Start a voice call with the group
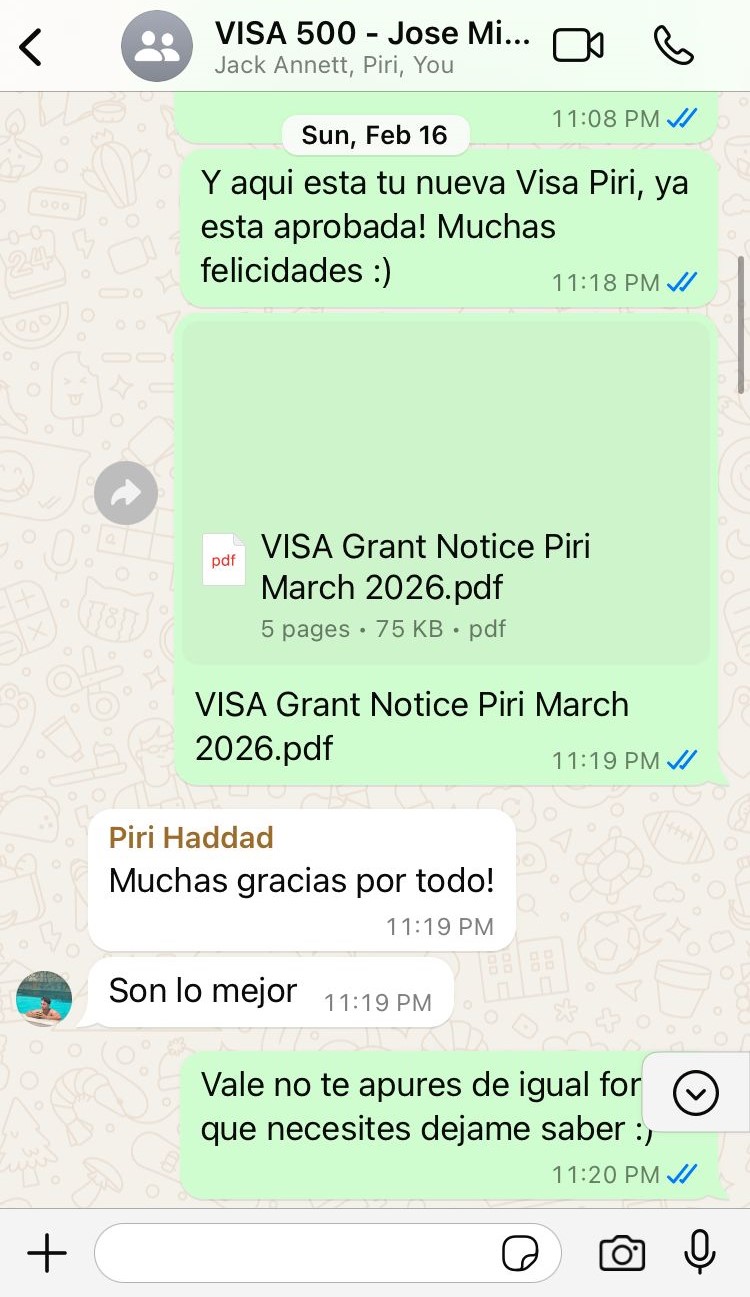The image size is (750, 1297). [673, 46]
